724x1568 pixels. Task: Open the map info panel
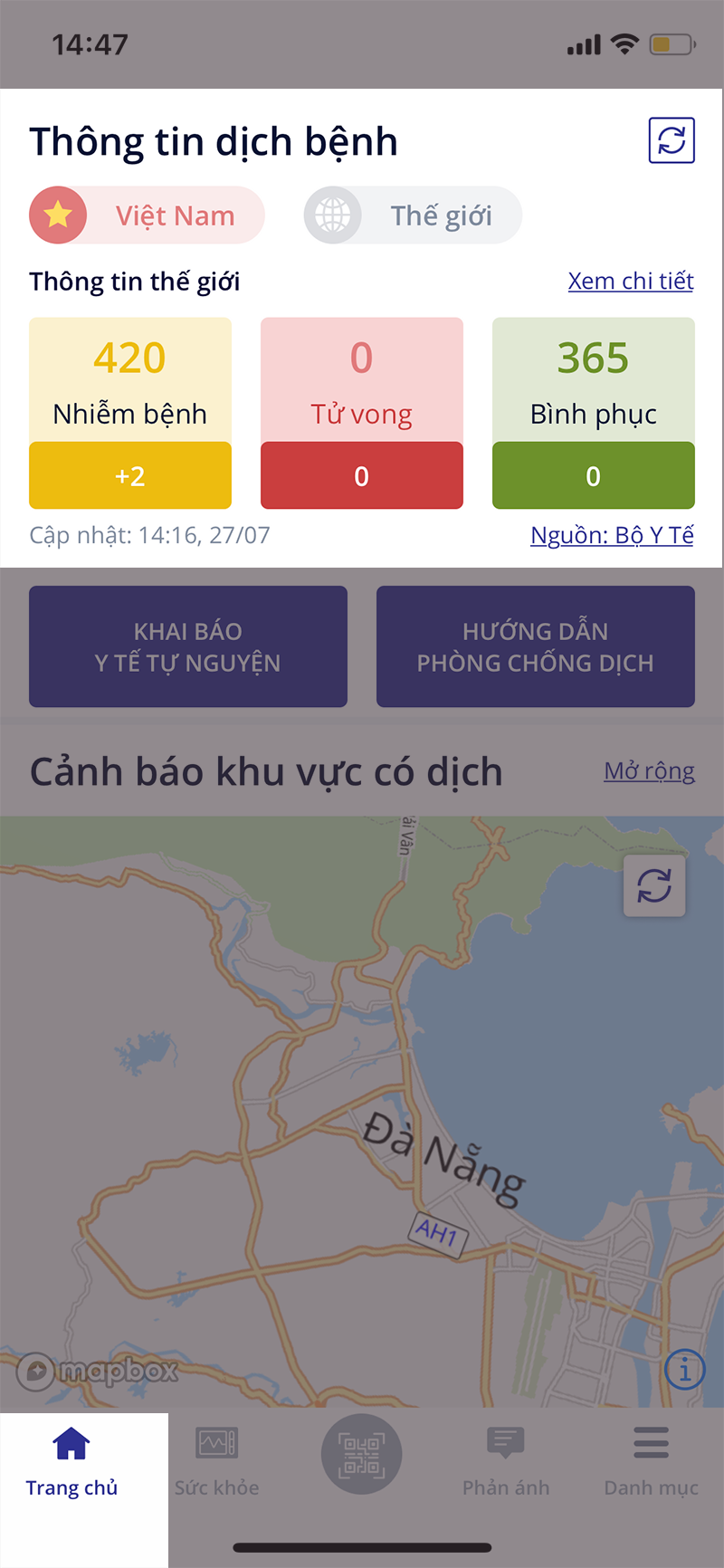(x=685, y=1370)
